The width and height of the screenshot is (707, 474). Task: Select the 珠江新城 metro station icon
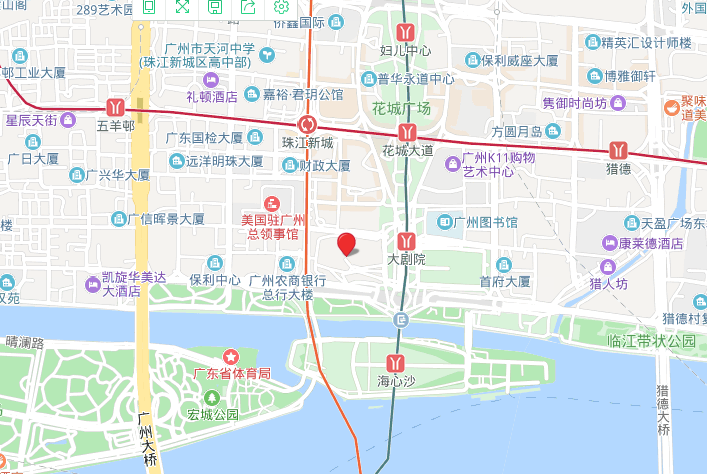(x=307, y=124)
